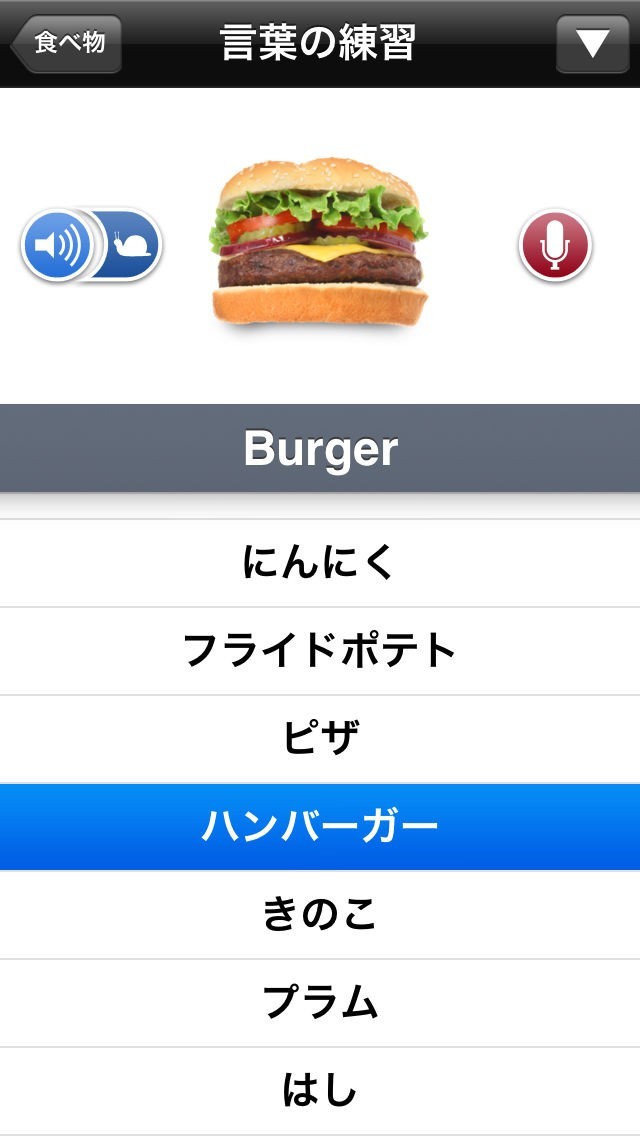Open the dropdown arrow menu

(592, 44)
